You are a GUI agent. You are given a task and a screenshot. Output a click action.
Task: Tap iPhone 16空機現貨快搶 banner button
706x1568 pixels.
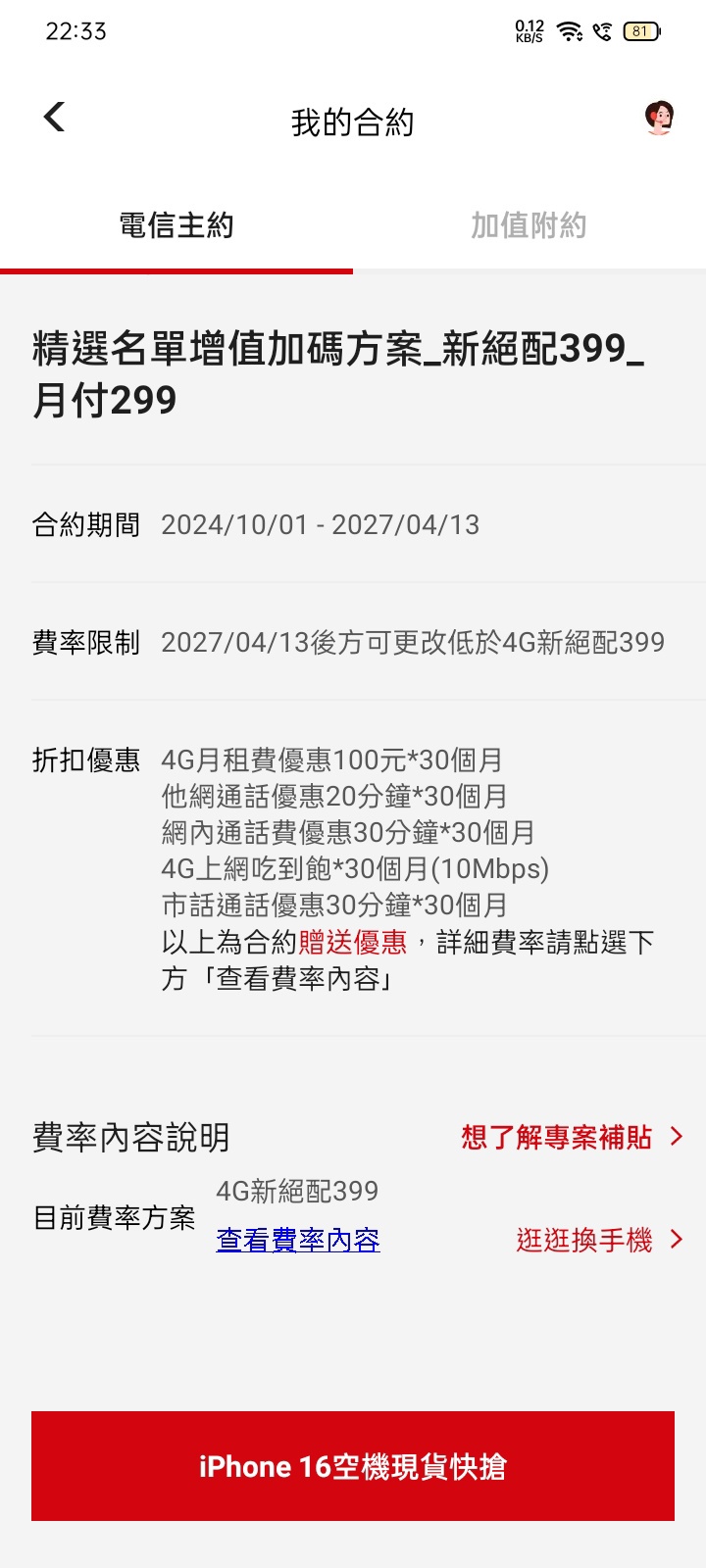coord(353,1466)
